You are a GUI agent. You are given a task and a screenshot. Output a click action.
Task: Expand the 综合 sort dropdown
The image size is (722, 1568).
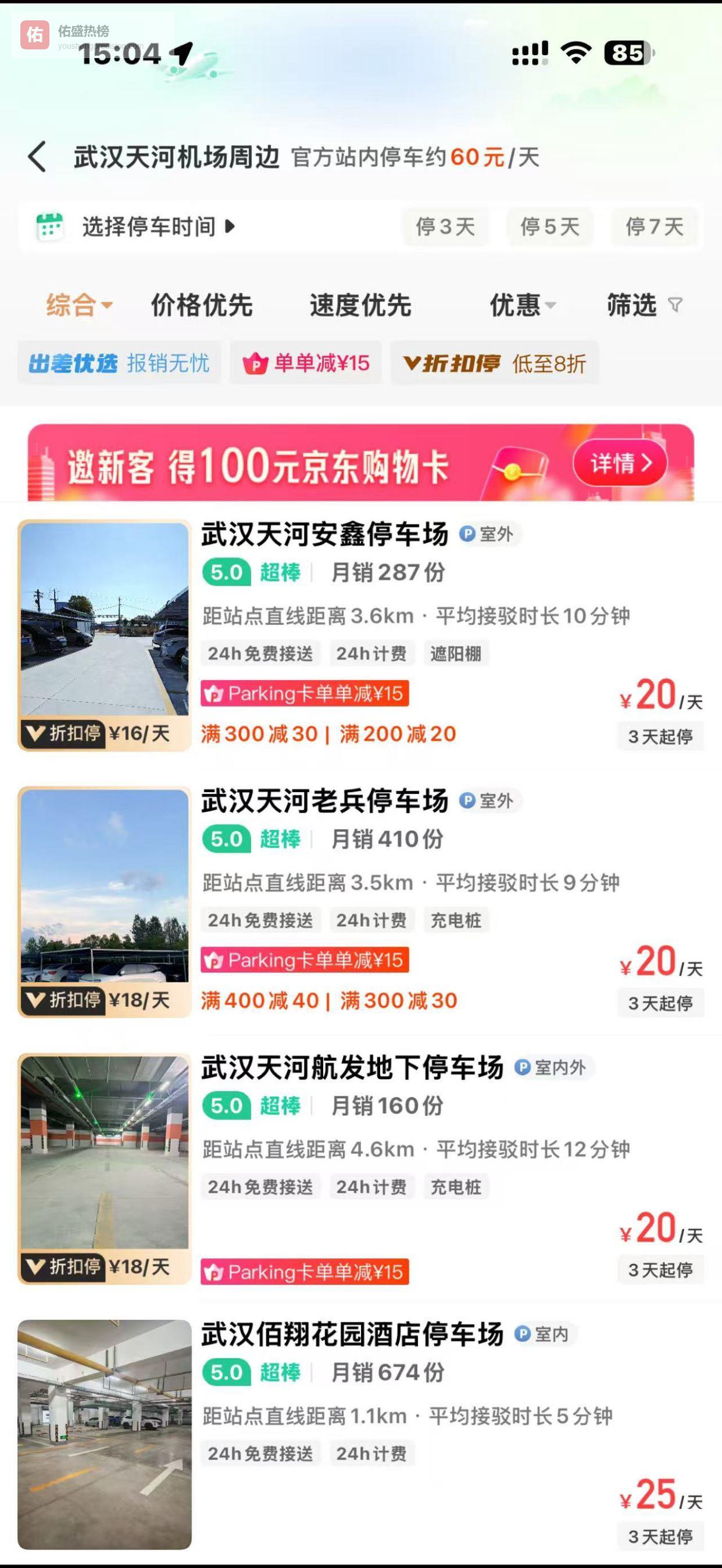pos(79,305)
